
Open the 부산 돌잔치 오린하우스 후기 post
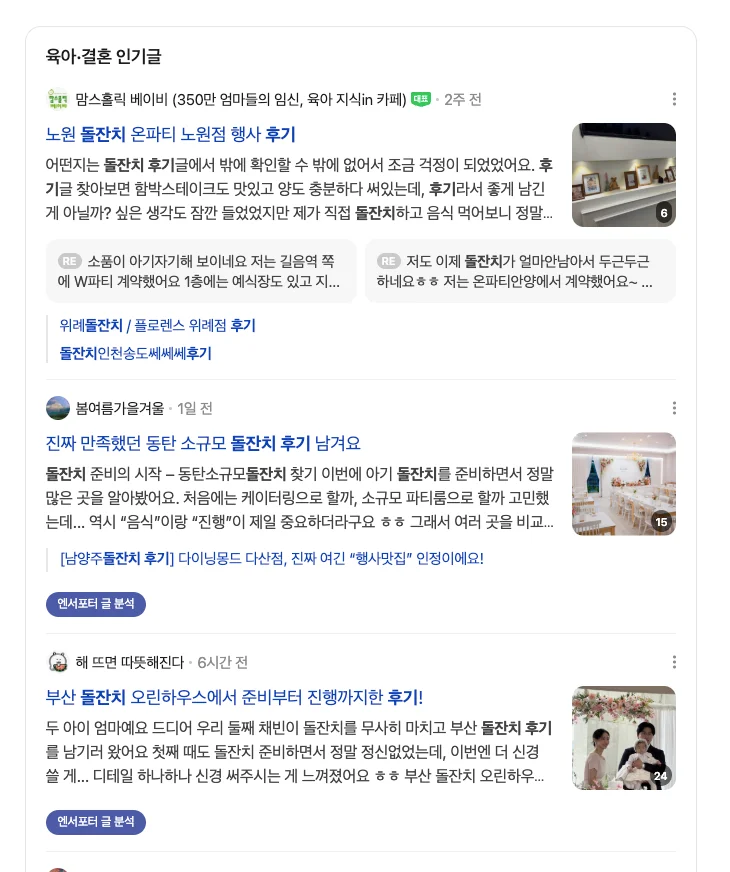point(234,697)
